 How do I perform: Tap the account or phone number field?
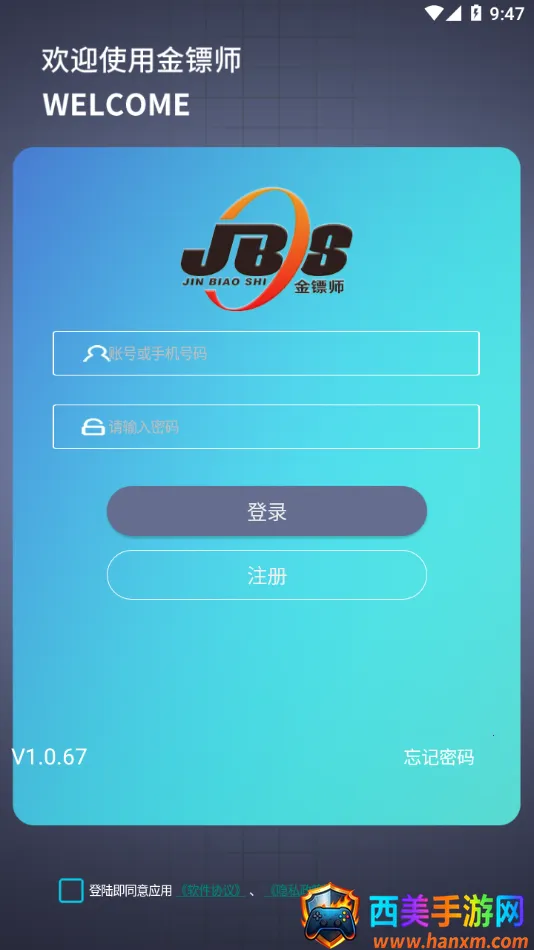(x=266, y=353)
